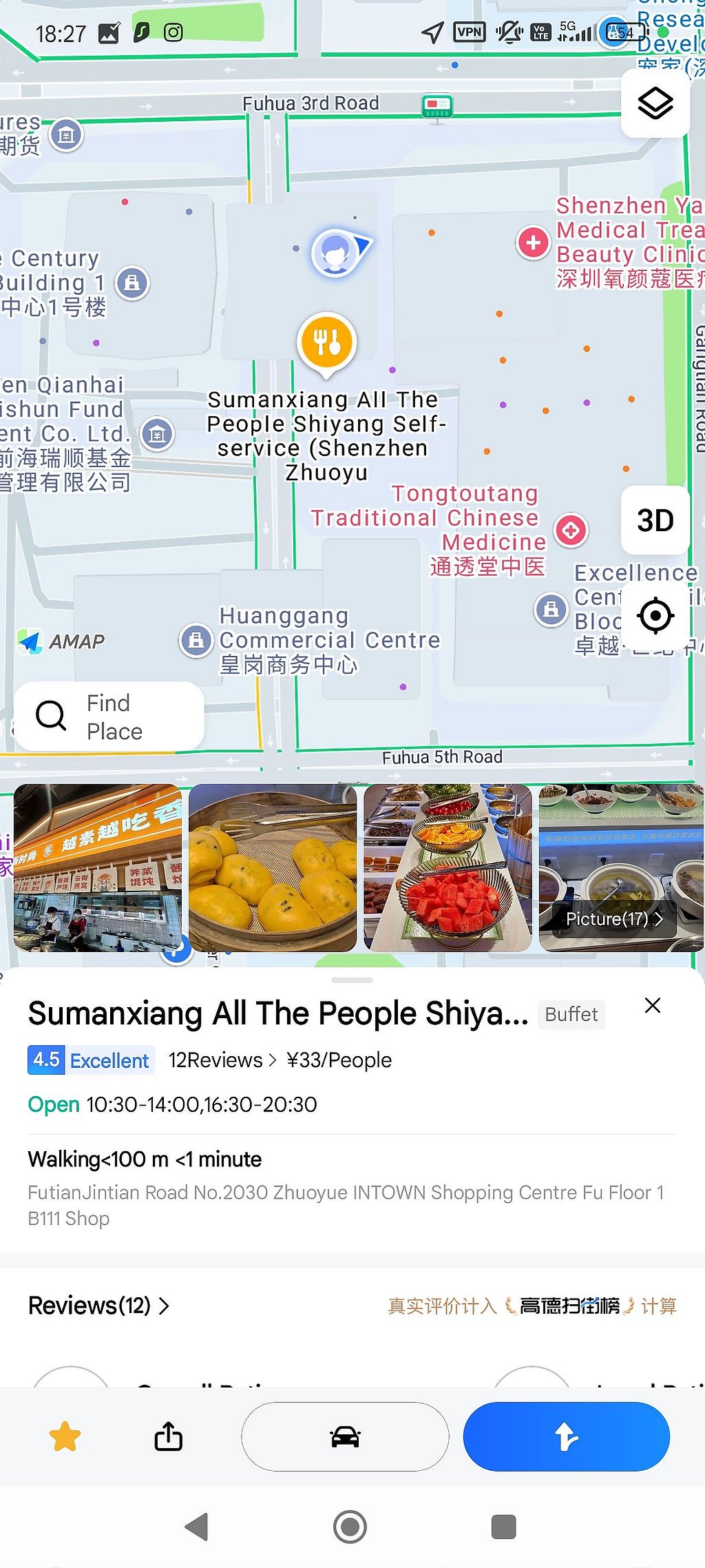Expand the Reviews(12) section

(98, 1306)
